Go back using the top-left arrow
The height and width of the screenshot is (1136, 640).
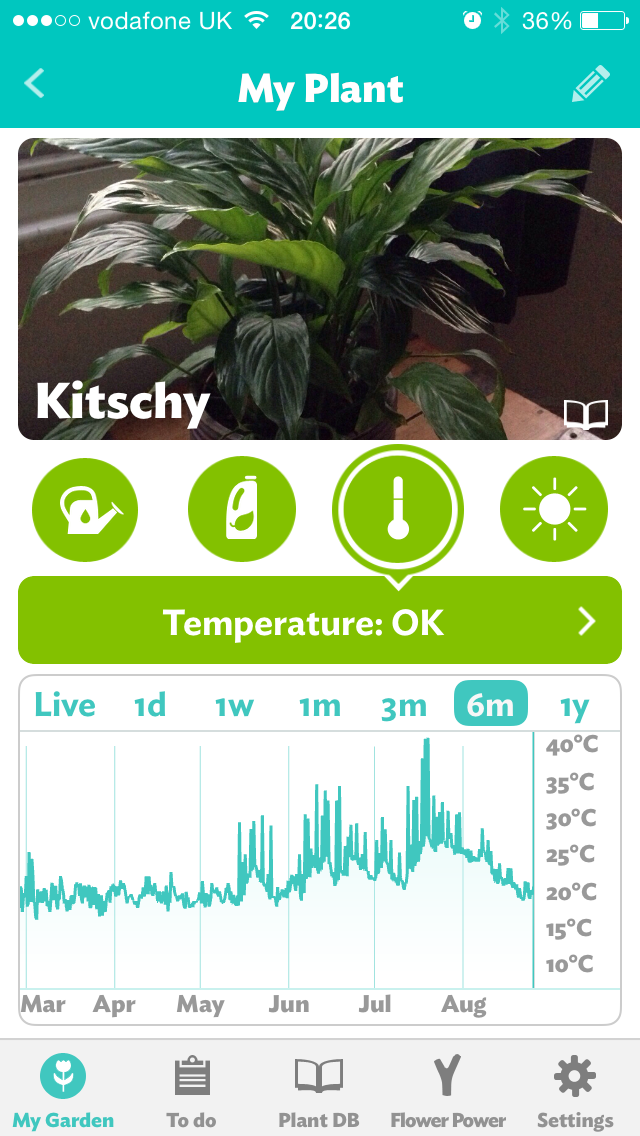pos(34,83)
